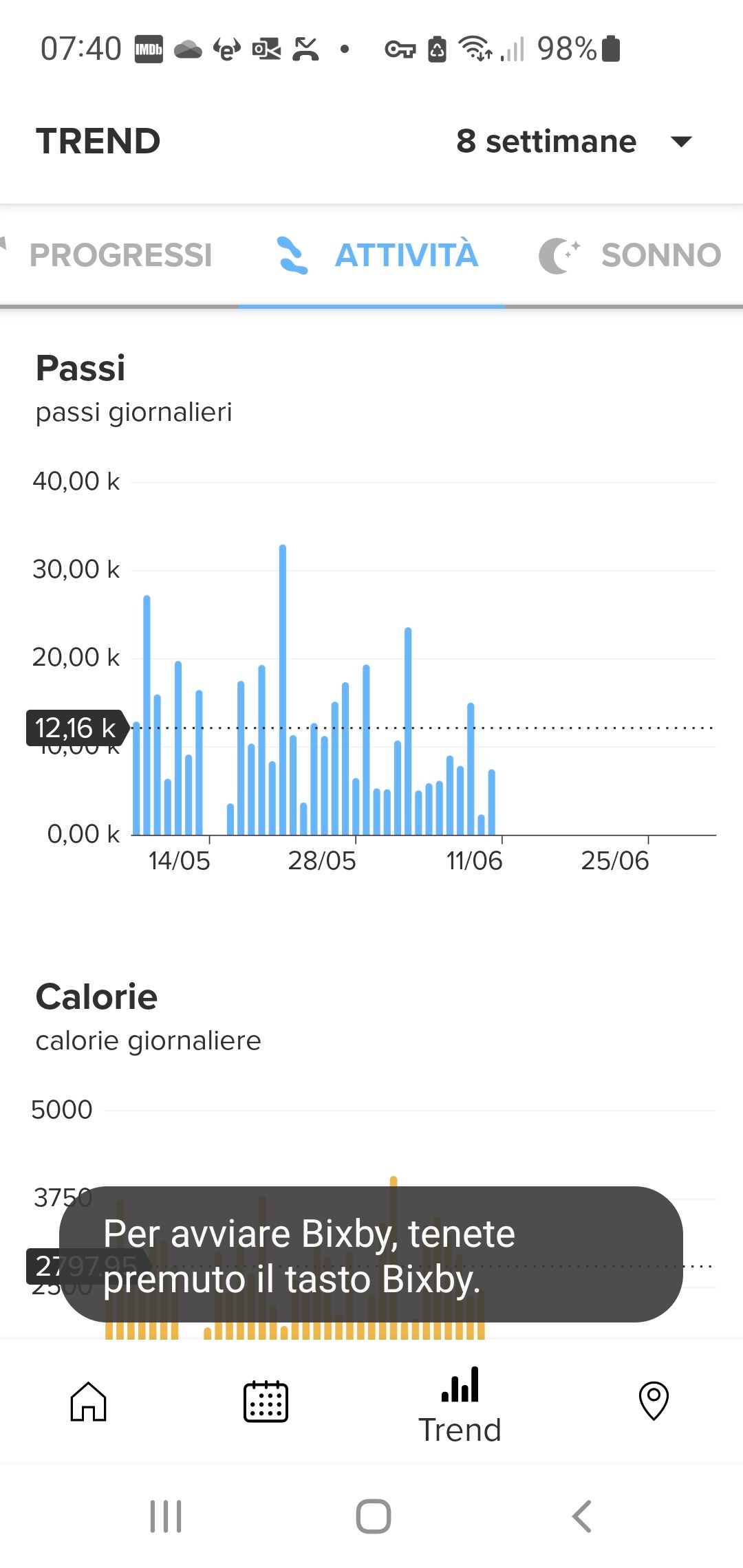Viewport: 743px width, 1568px height.
Task: Tap the system back button
Action: (x=582, y=1516)
